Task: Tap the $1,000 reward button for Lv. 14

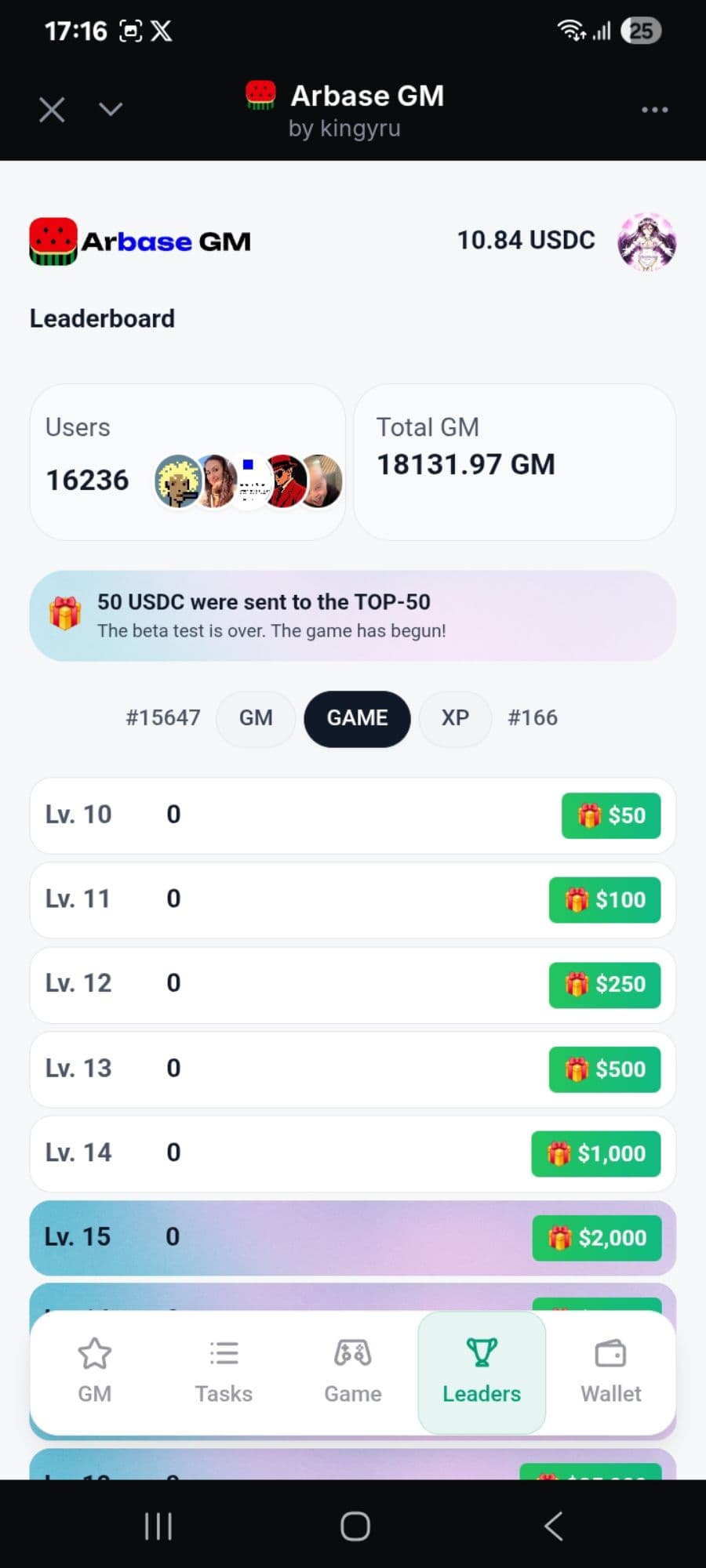Action: pos(596,1153)
